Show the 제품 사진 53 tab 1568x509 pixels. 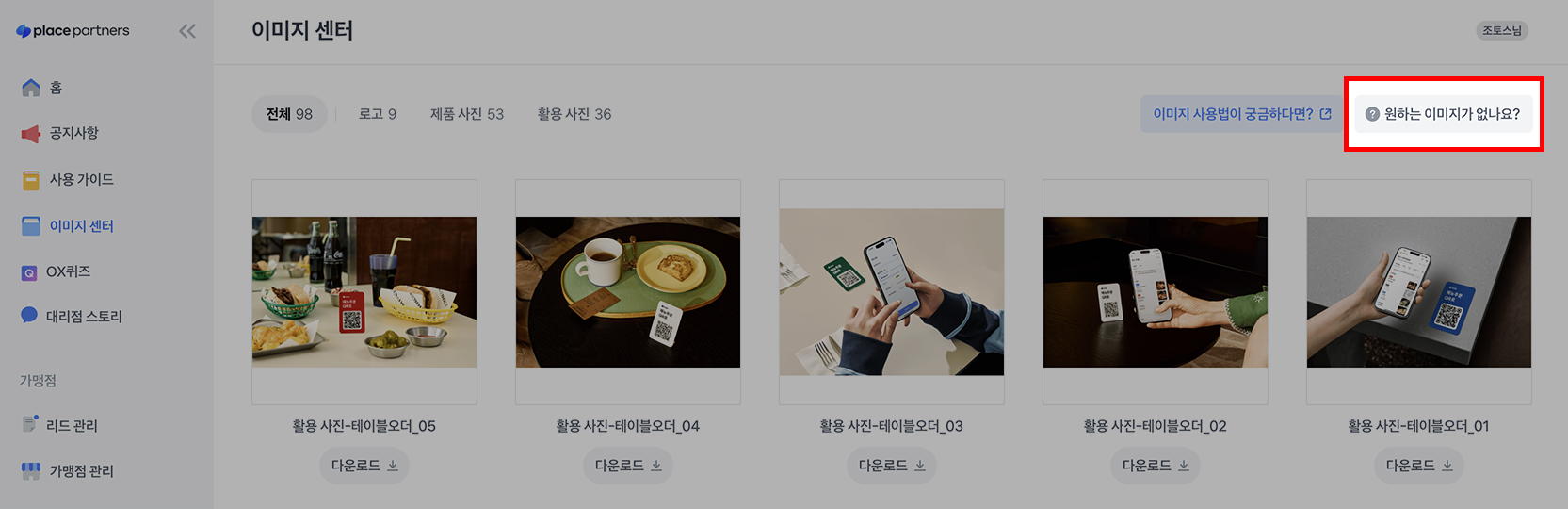coord(466,114)
